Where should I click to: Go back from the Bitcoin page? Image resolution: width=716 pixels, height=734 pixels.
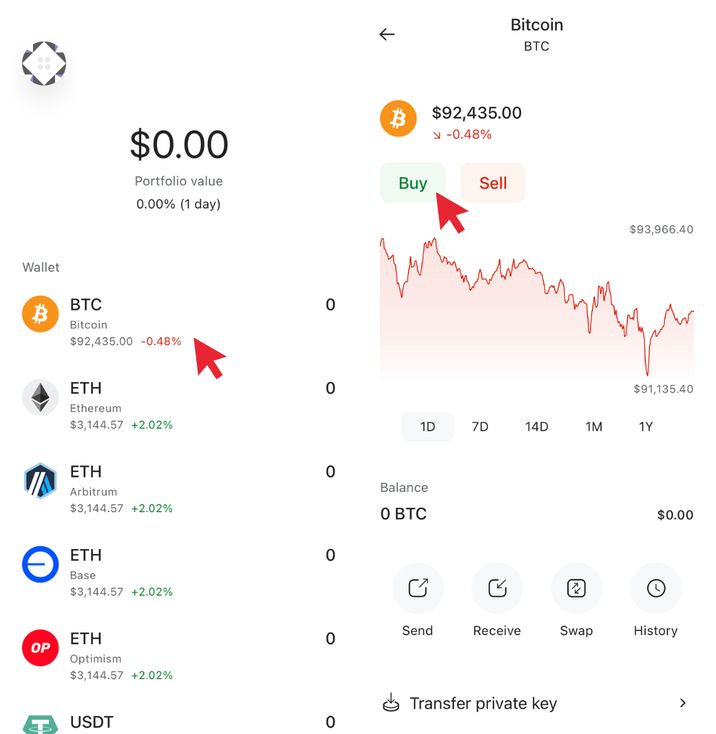(x=387, y=34)
